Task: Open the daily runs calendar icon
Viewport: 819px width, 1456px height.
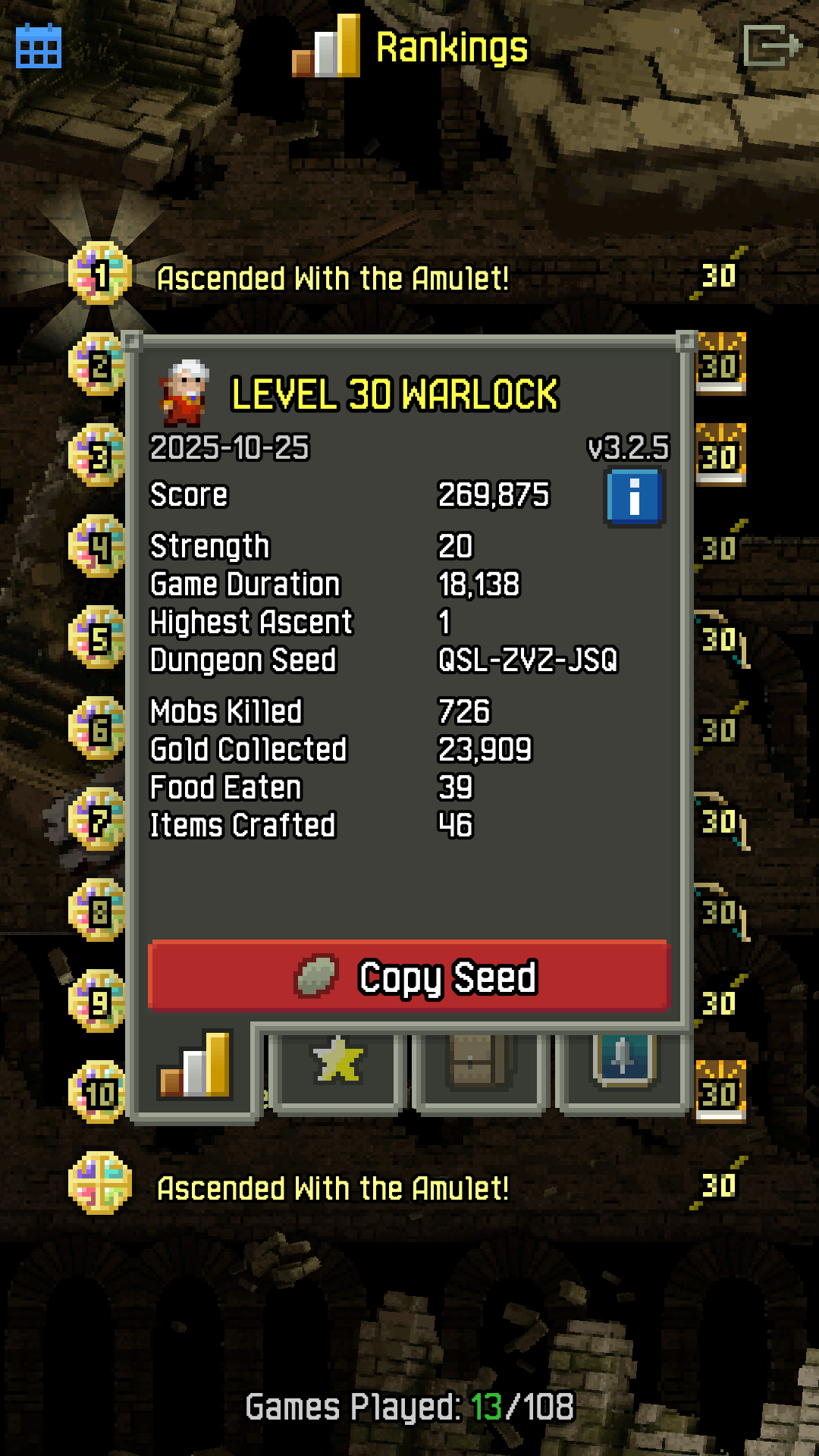Action: coord(38,46)
